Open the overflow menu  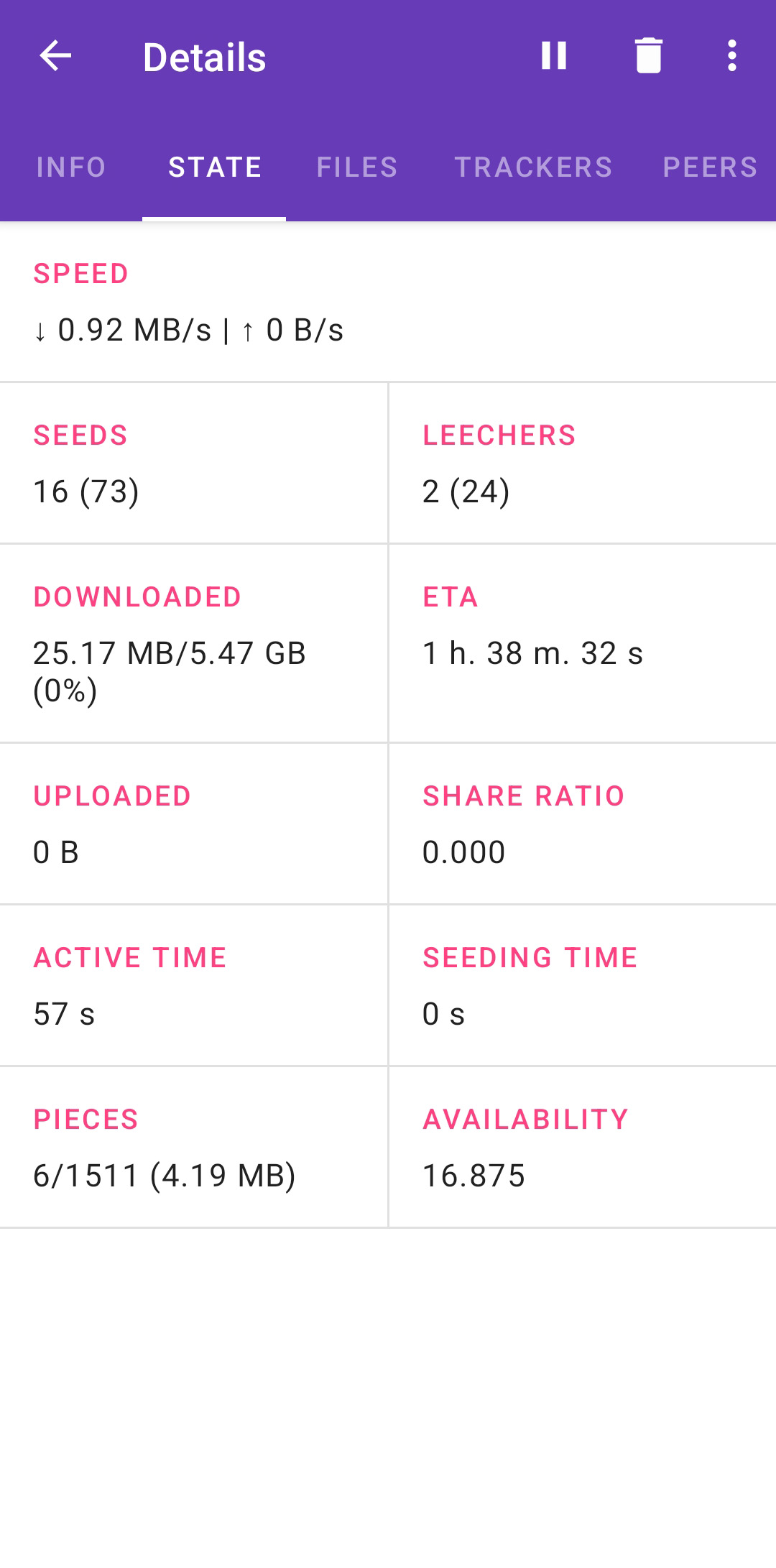(x=731, y=56)
